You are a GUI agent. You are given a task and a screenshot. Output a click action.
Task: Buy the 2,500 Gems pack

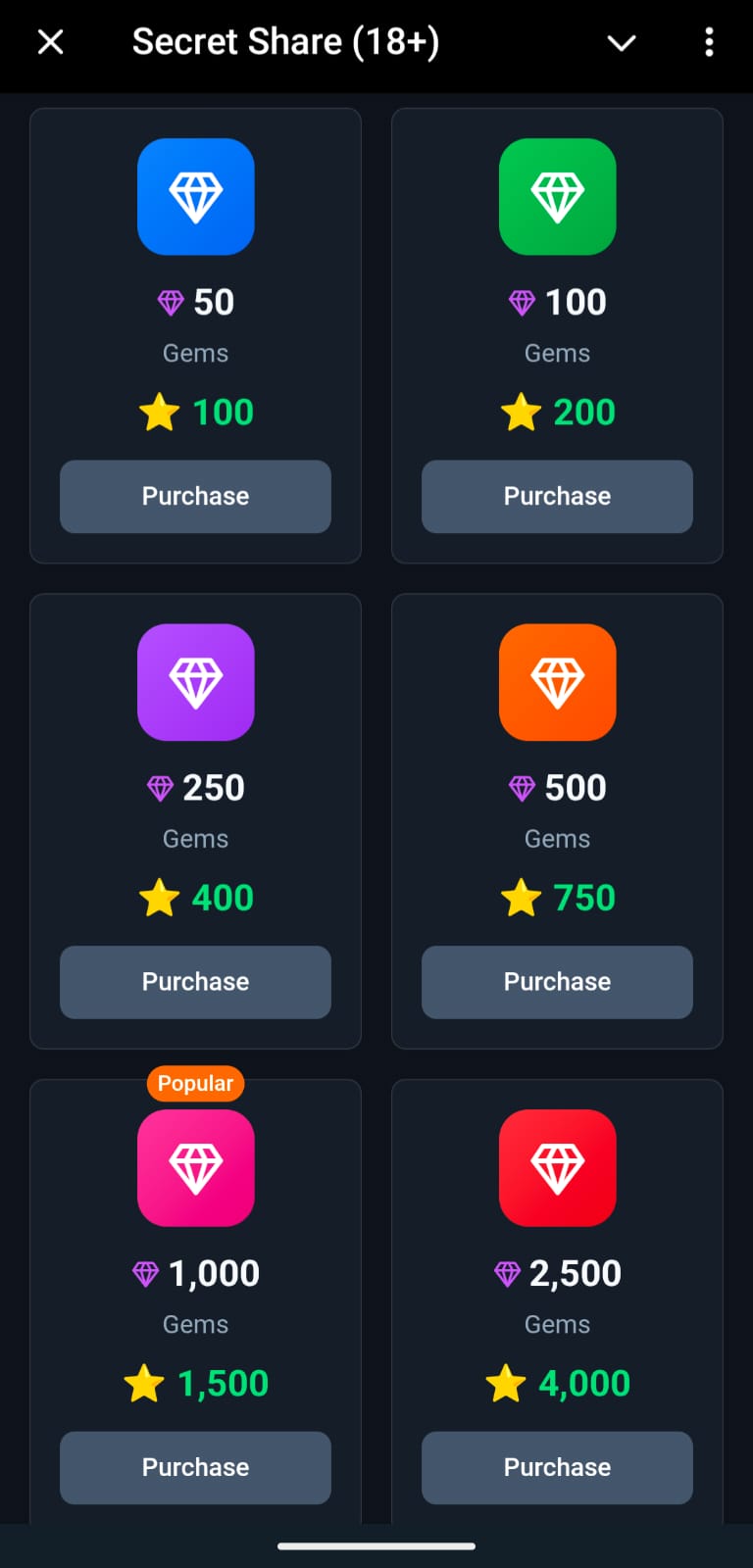pos(557,1467)
